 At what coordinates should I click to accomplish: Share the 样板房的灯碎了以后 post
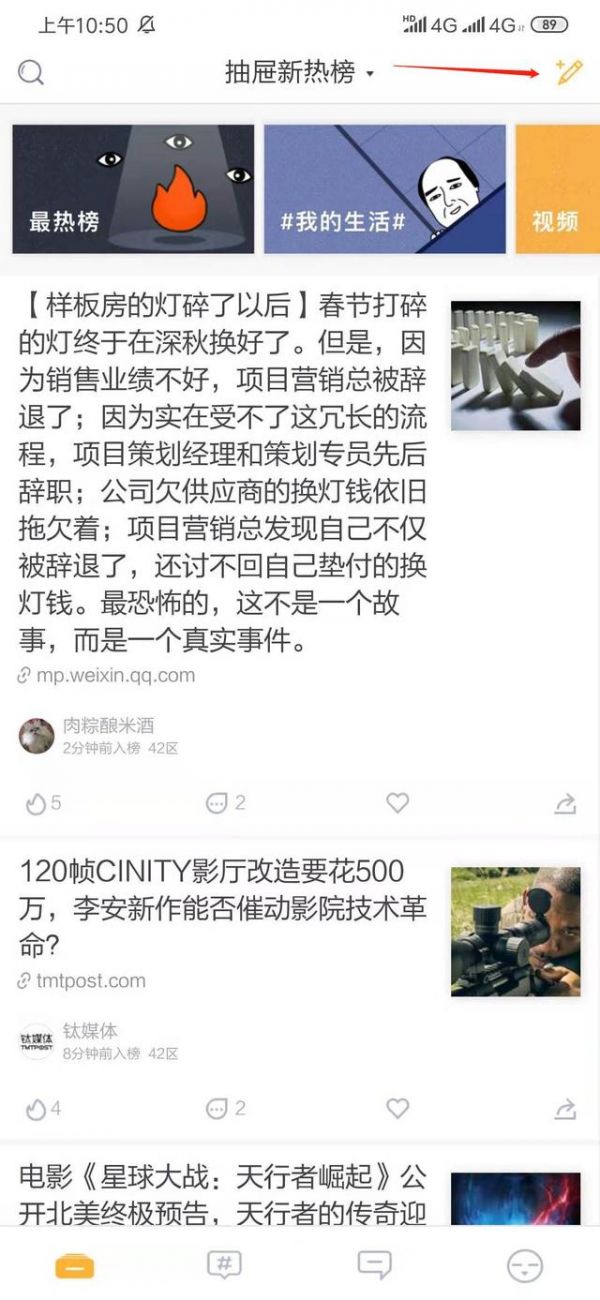565,804
